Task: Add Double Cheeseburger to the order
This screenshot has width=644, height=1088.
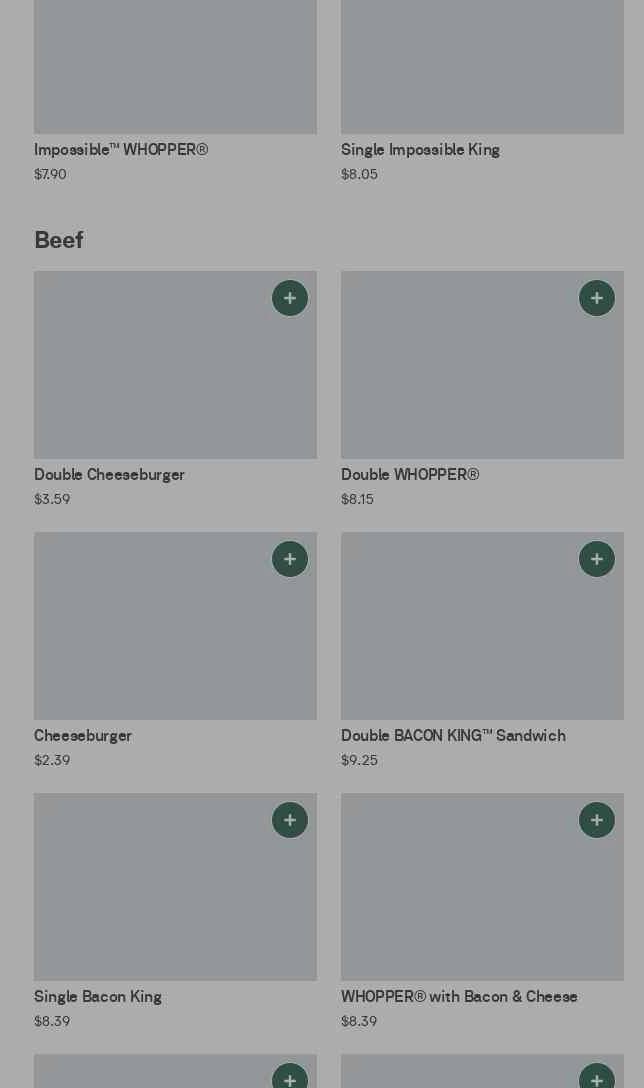Action: tap(290, 298)
